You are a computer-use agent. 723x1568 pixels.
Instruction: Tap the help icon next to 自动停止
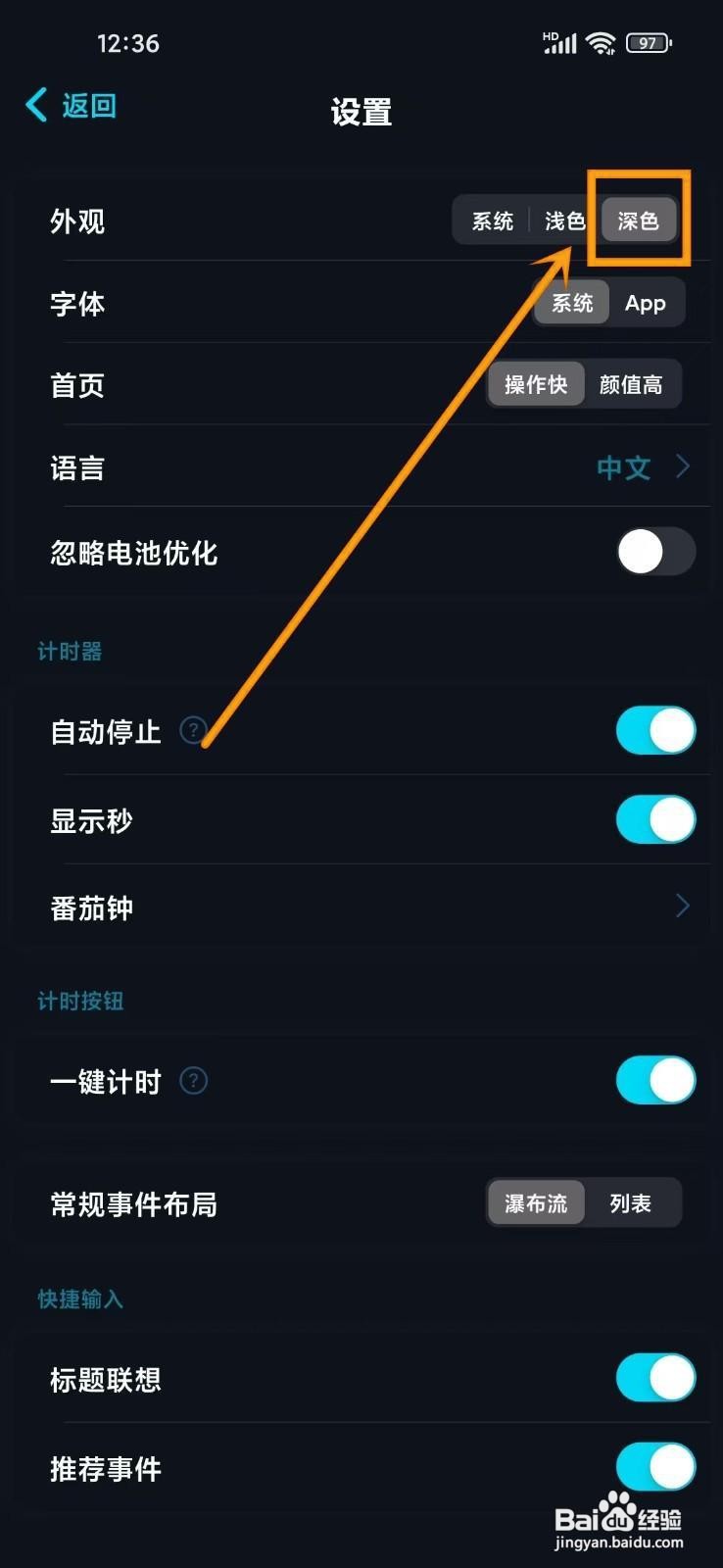(192, 730)
